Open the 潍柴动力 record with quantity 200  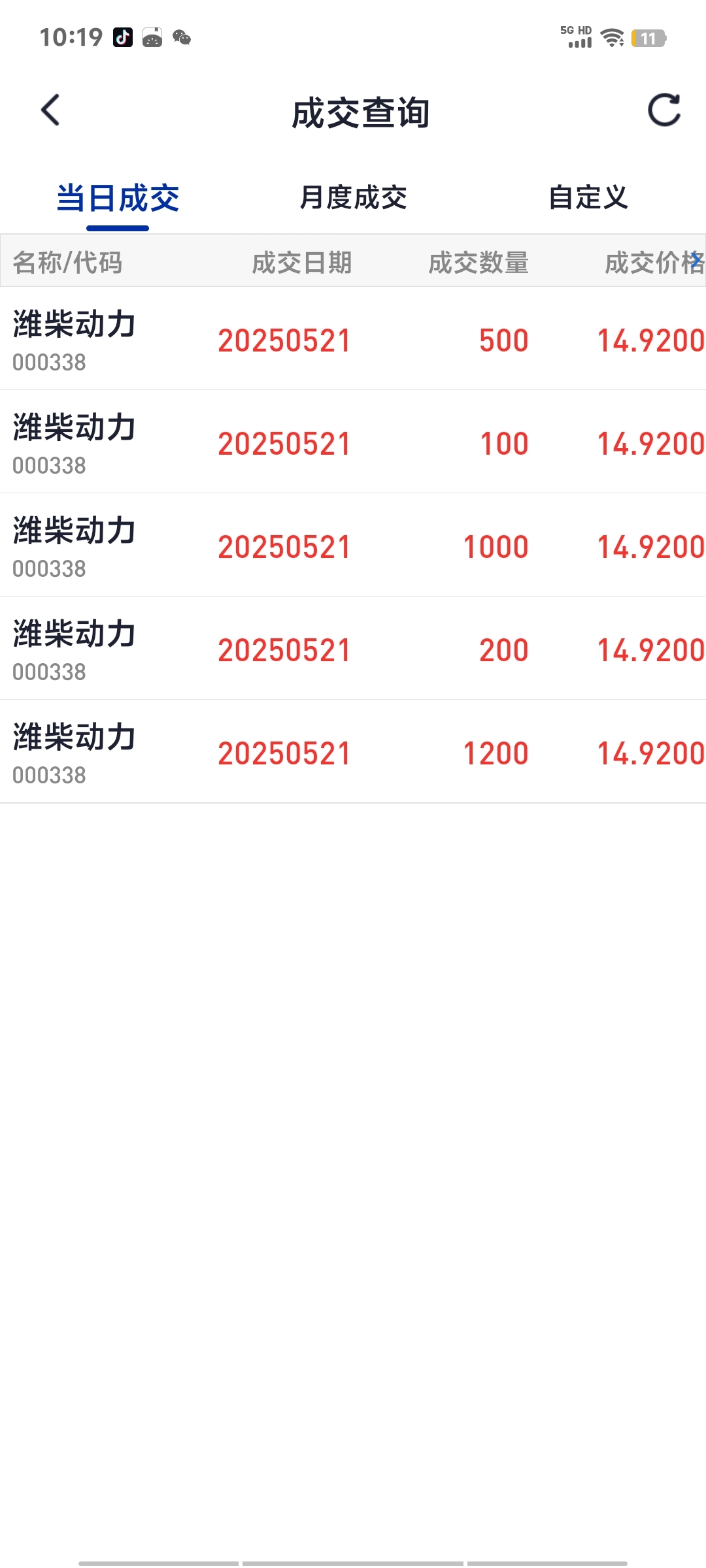(x=353, y=648)
